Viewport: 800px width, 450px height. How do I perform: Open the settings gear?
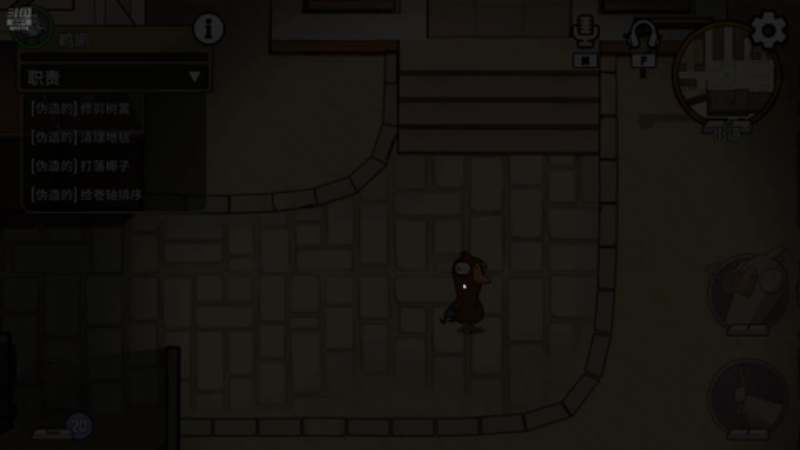[768, 30]
